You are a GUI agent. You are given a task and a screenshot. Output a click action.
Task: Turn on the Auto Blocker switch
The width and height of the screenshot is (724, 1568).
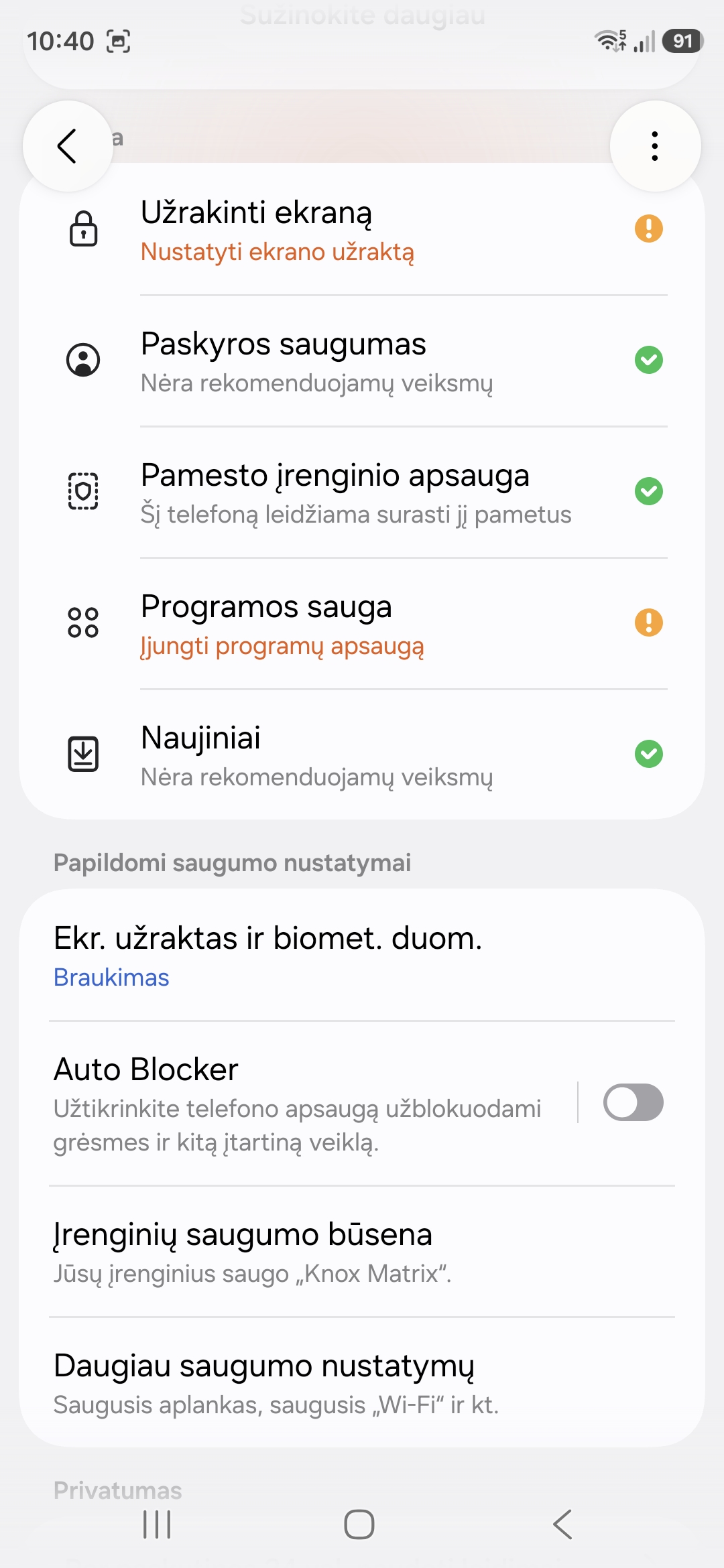633,1102
